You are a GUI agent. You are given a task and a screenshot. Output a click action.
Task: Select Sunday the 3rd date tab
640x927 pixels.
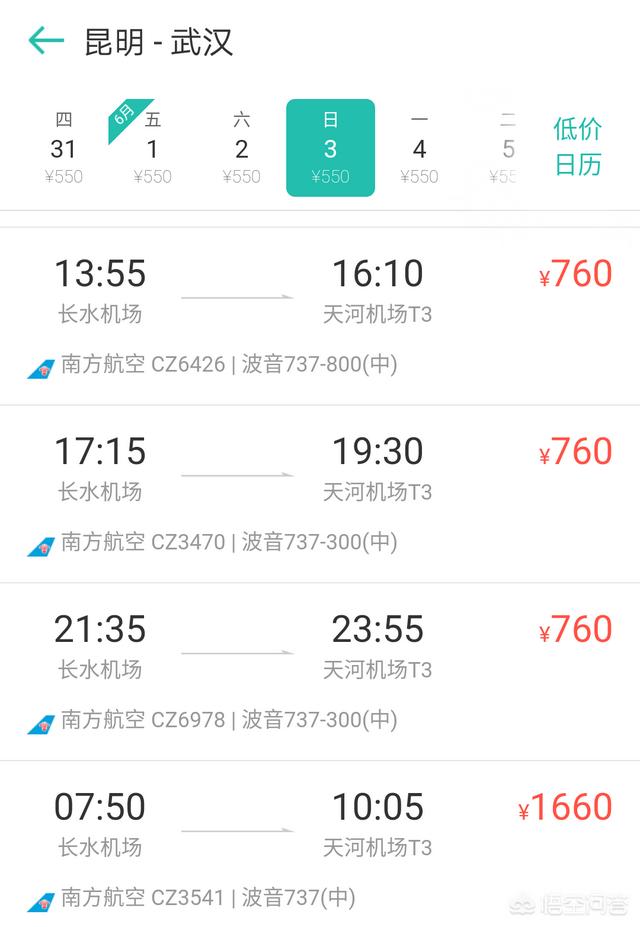[x=330, y=148]
